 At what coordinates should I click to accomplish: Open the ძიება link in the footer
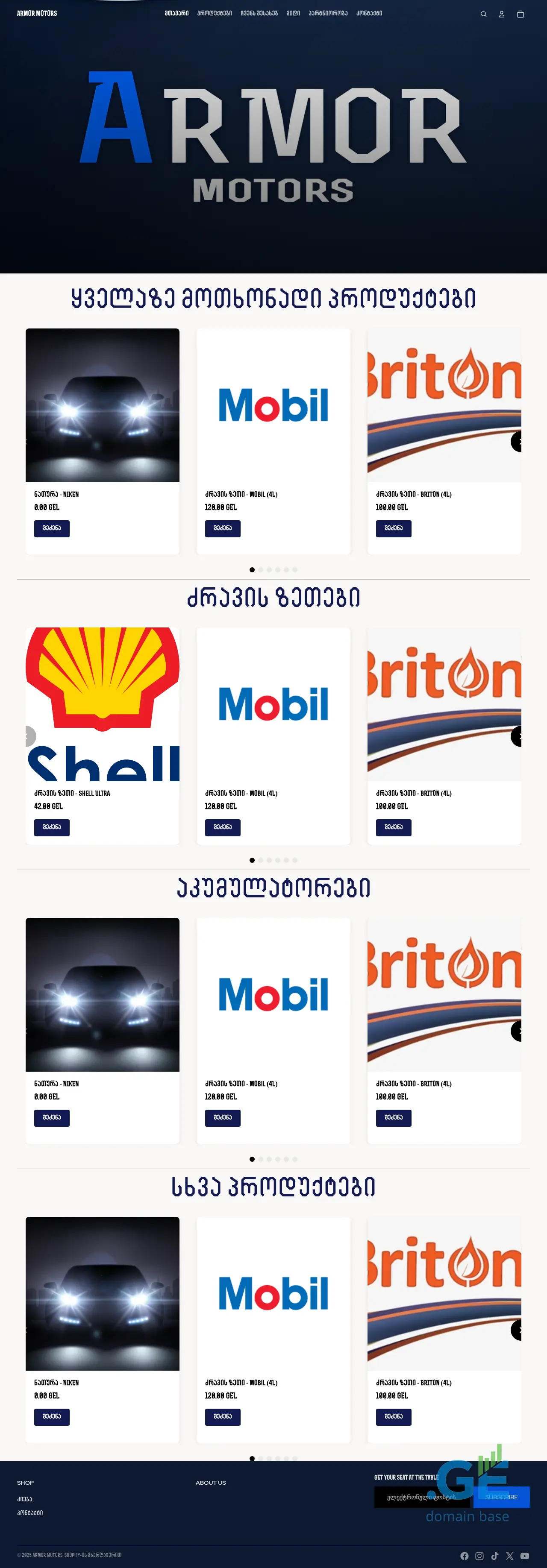pyautogui.click(x=24, y=1499)
